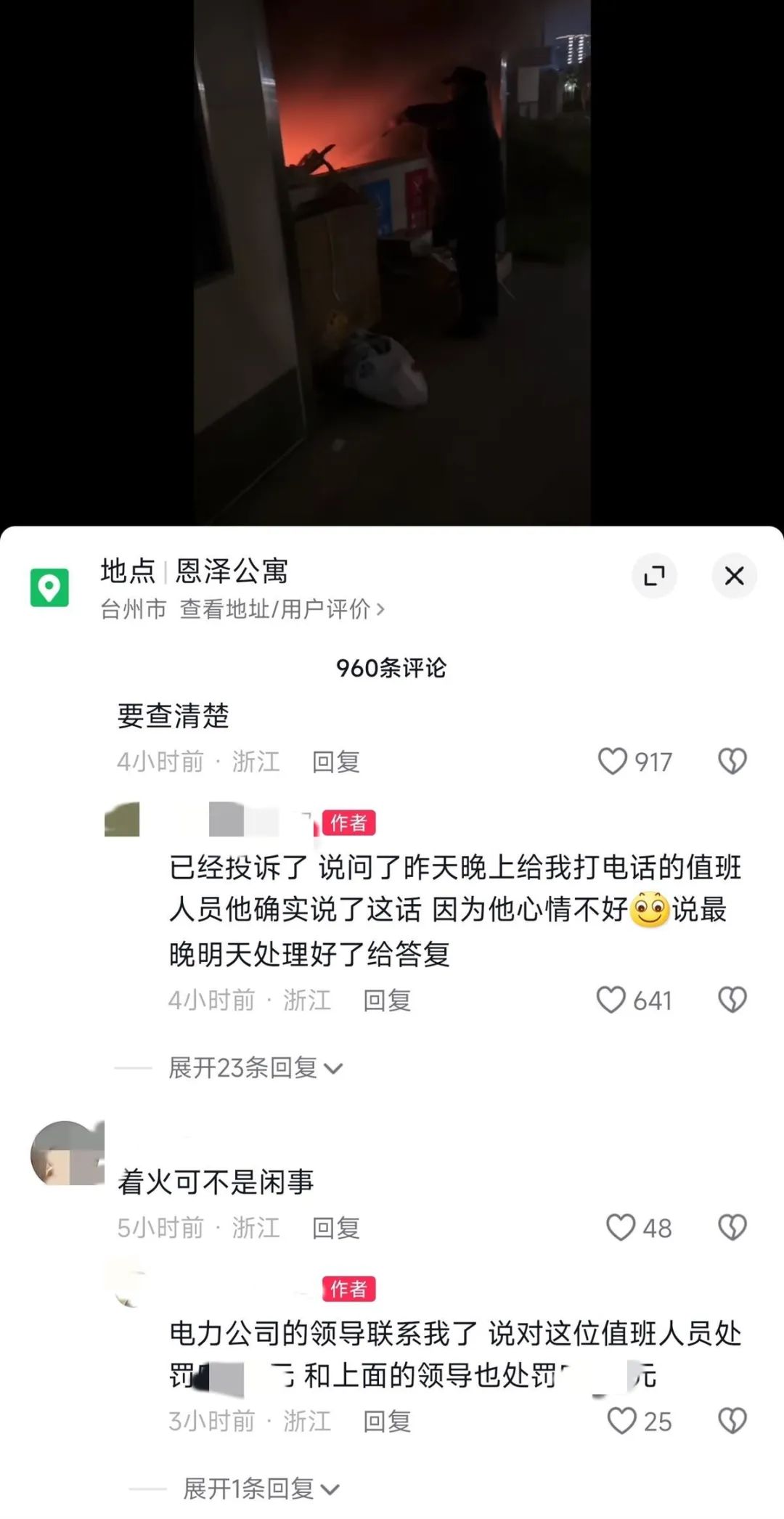Screen dimensions: 784x1519
Task: Like the comment 要查清楚
Action: tap(612, 762)
